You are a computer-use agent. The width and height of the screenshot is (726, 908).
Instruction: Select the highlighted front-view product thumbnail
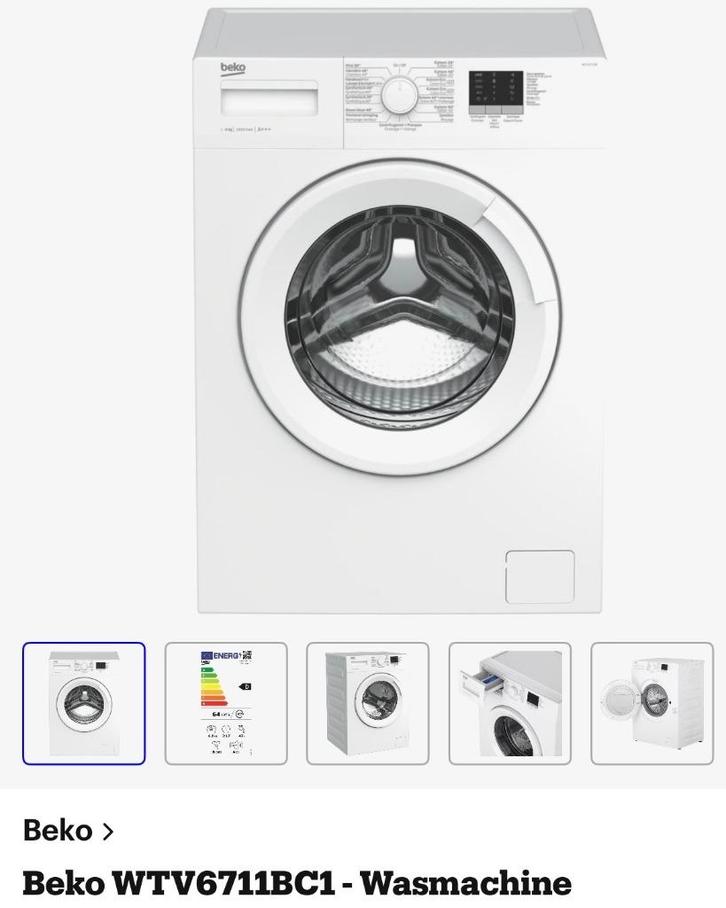[x=83, y=700]
